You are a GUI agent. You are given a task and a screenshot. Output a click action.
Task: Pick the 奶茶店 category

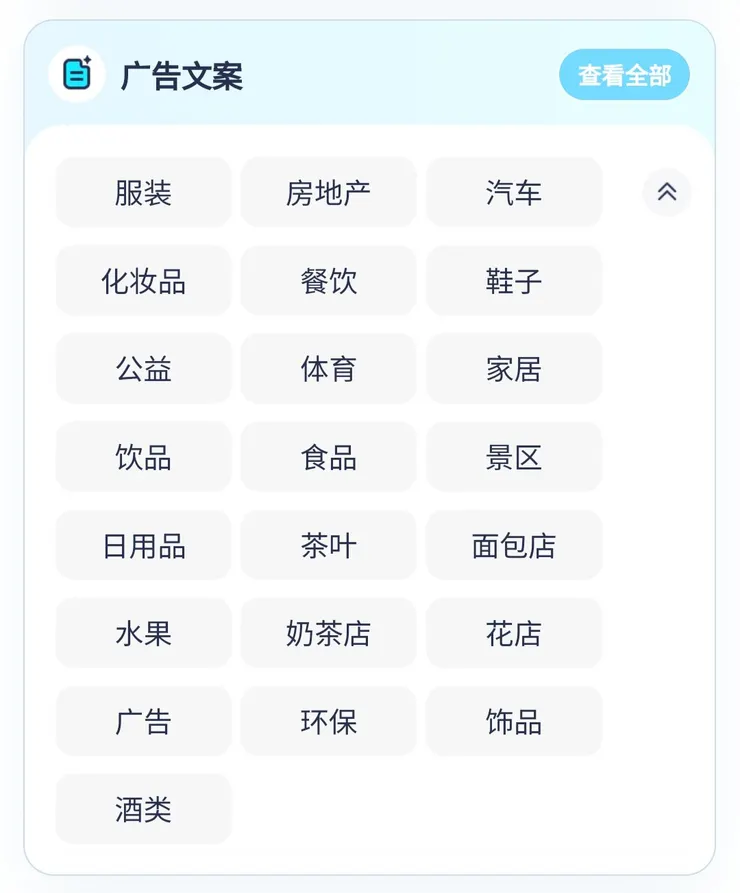point(328,633)
